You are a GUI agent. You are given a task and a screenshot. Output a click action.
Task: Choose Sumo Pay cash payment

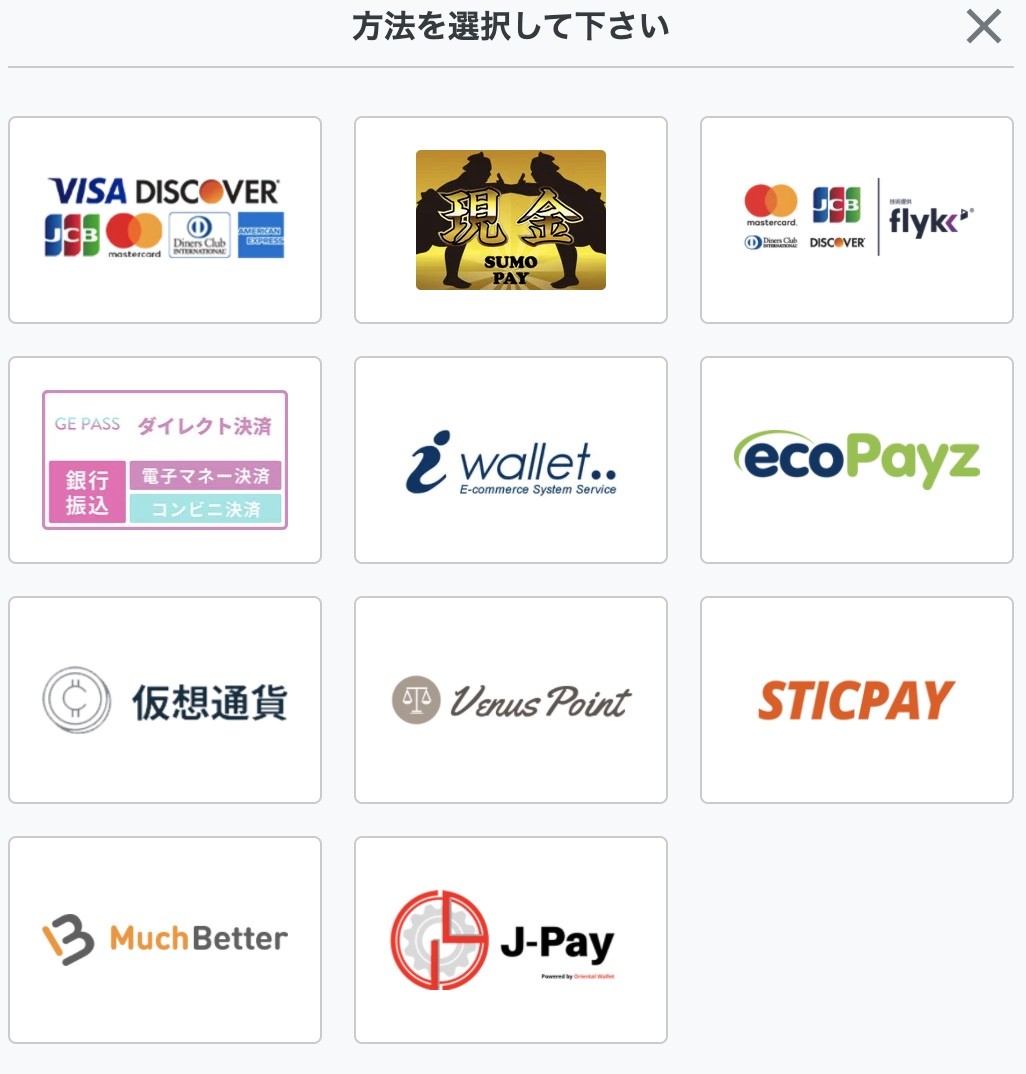click(511, 220)
